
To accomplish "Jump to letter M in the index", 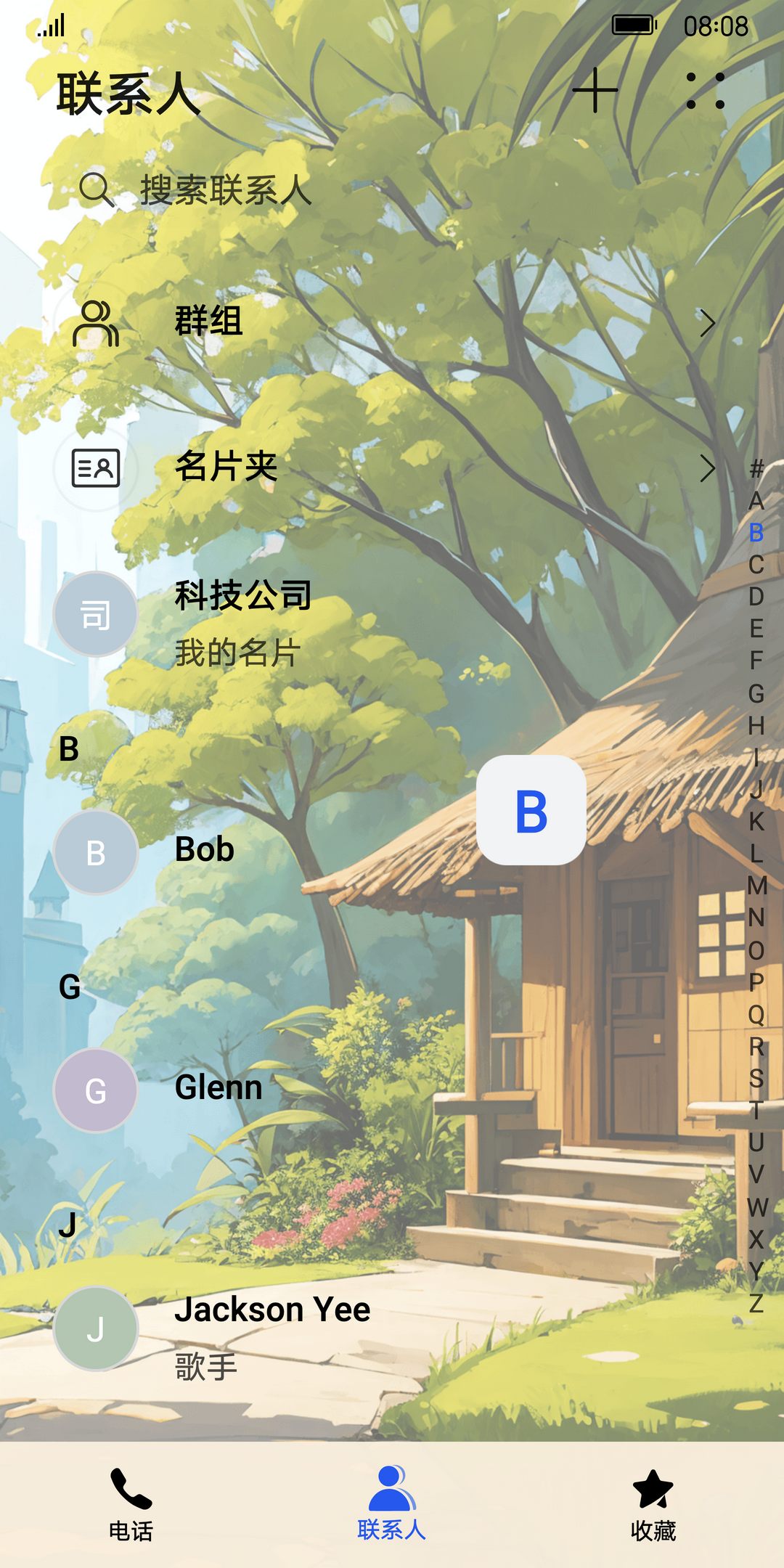I will coord(756,886).
